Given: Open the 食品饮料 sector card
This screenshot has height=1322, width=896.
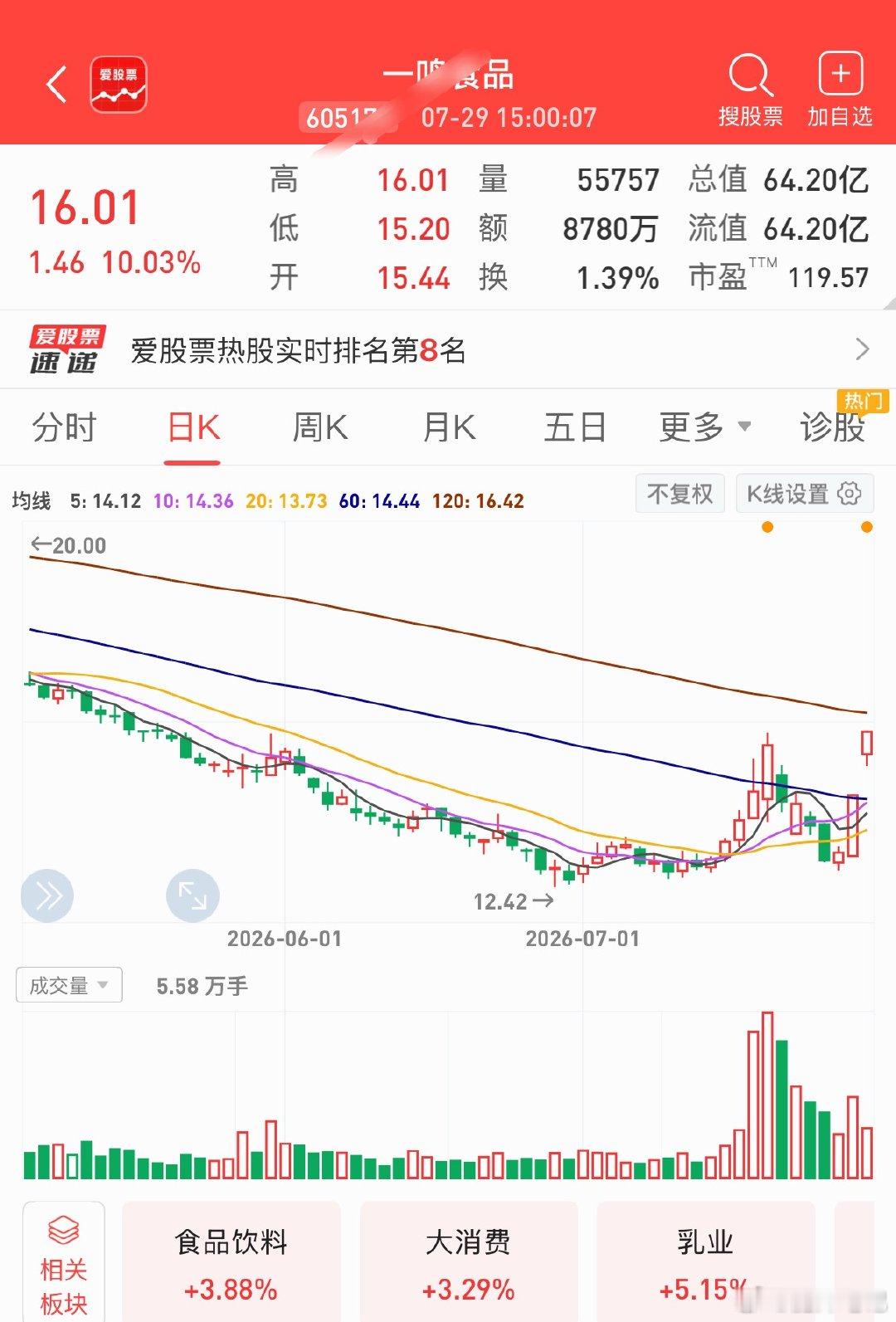Looking at the screenshot, I should coord(231,1261).
